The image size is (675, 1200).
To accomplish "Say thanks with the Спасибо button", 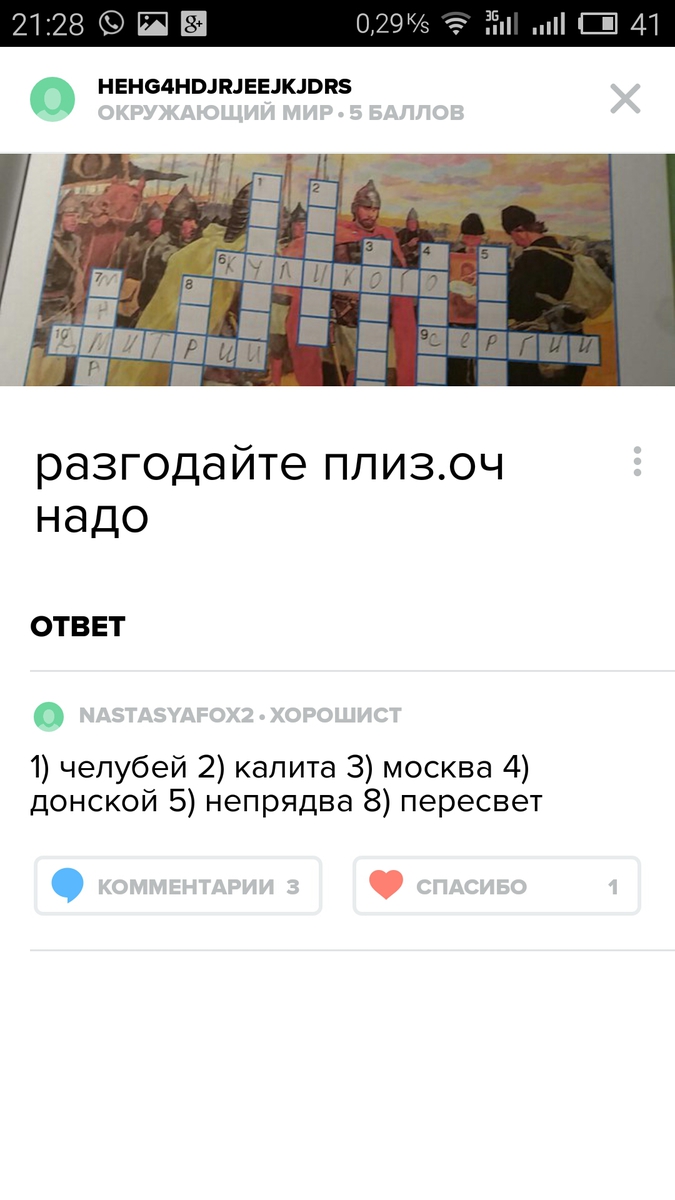I will [496, 886].
